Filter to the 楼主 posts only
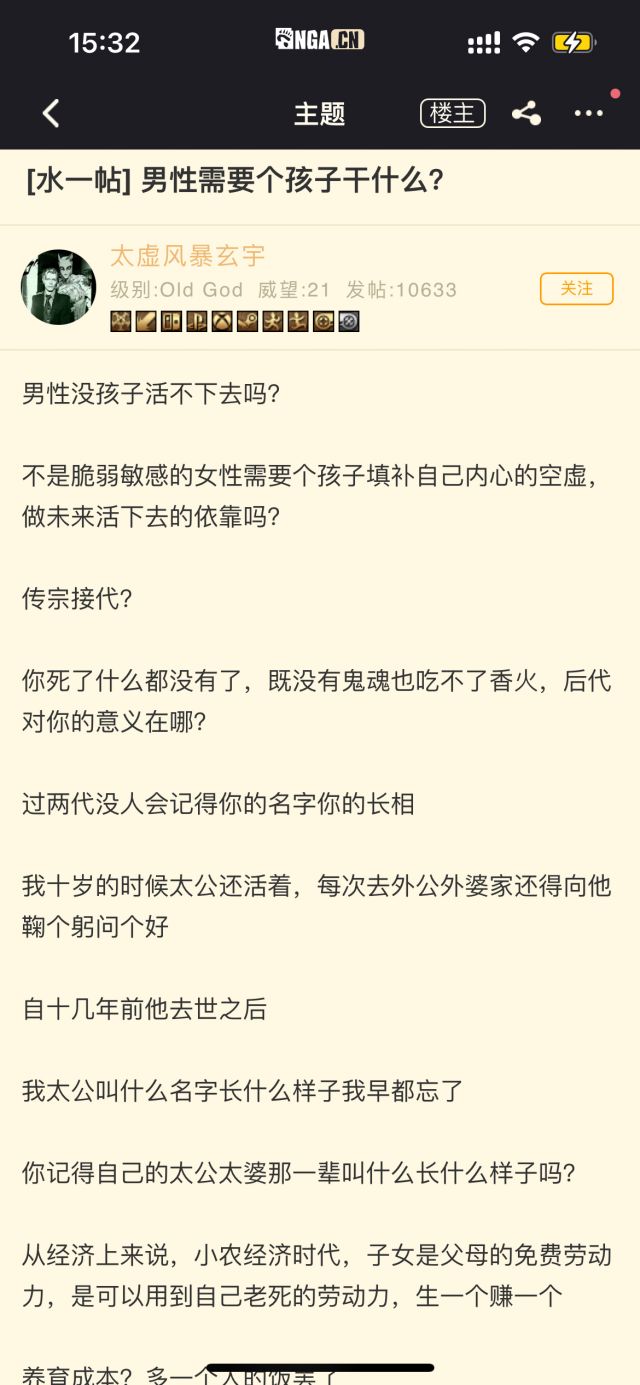Image resolution: width=640 pixels, height=1385 pixels. tap(452, 113)
